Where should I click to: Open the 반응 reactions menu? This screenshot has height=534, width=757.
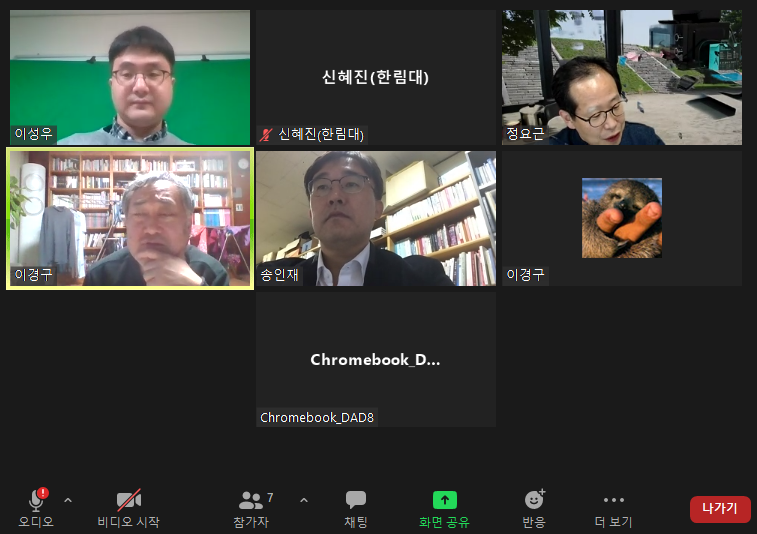(534, 508)
